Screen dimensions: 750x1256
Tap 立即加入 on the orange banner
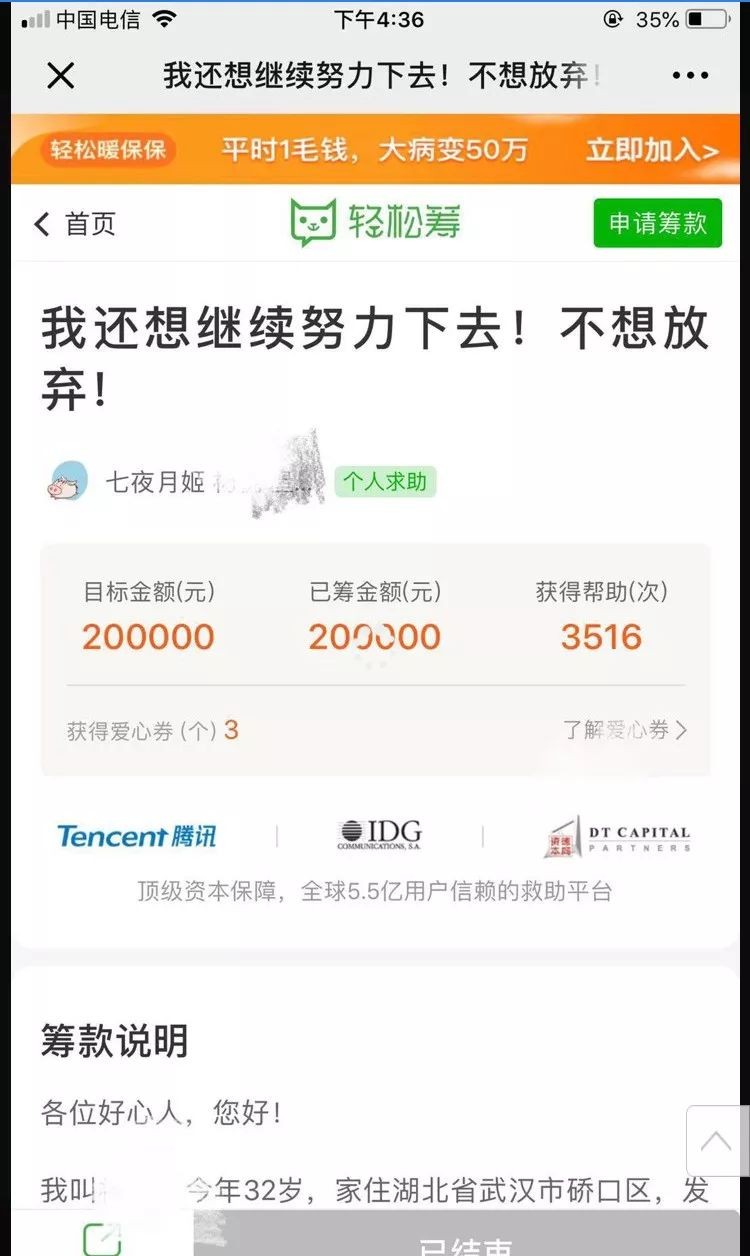[x=652, y=150]
